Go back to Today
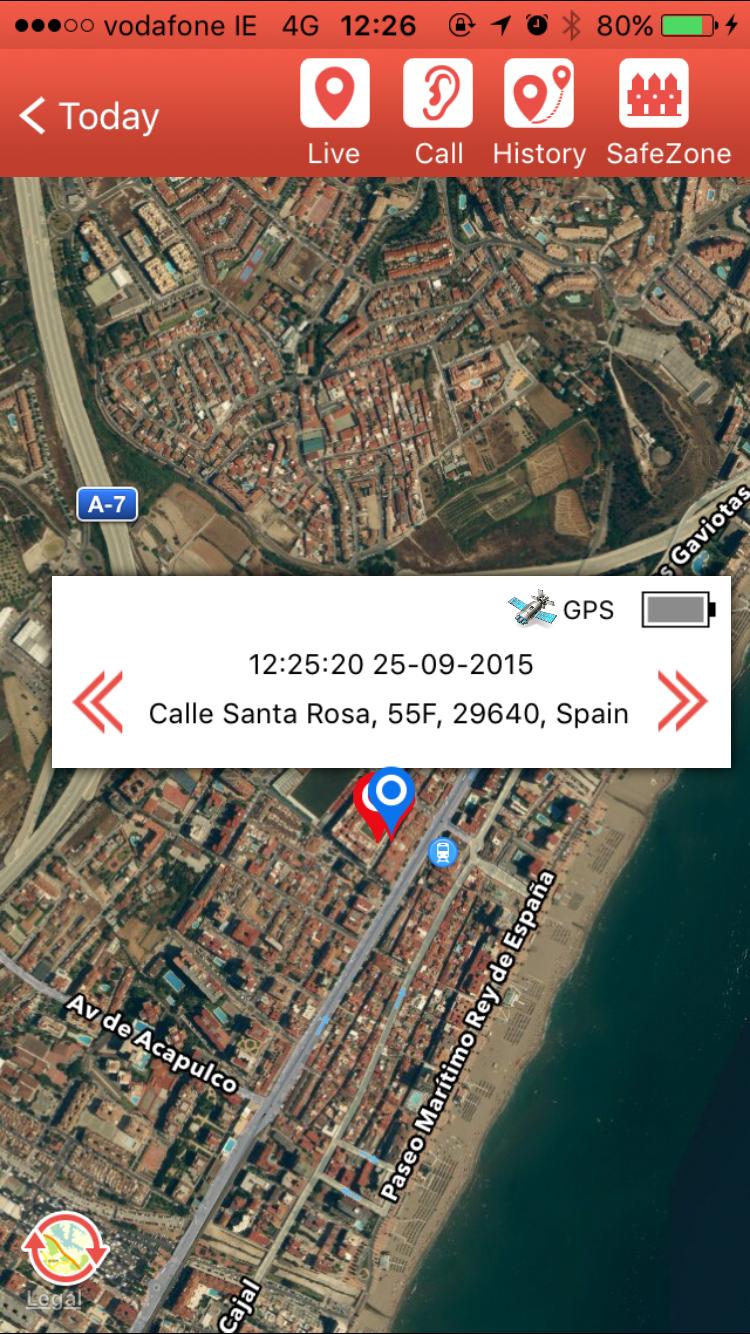Viewport: 750px width, 1334px height. click(x=88, y=116)
